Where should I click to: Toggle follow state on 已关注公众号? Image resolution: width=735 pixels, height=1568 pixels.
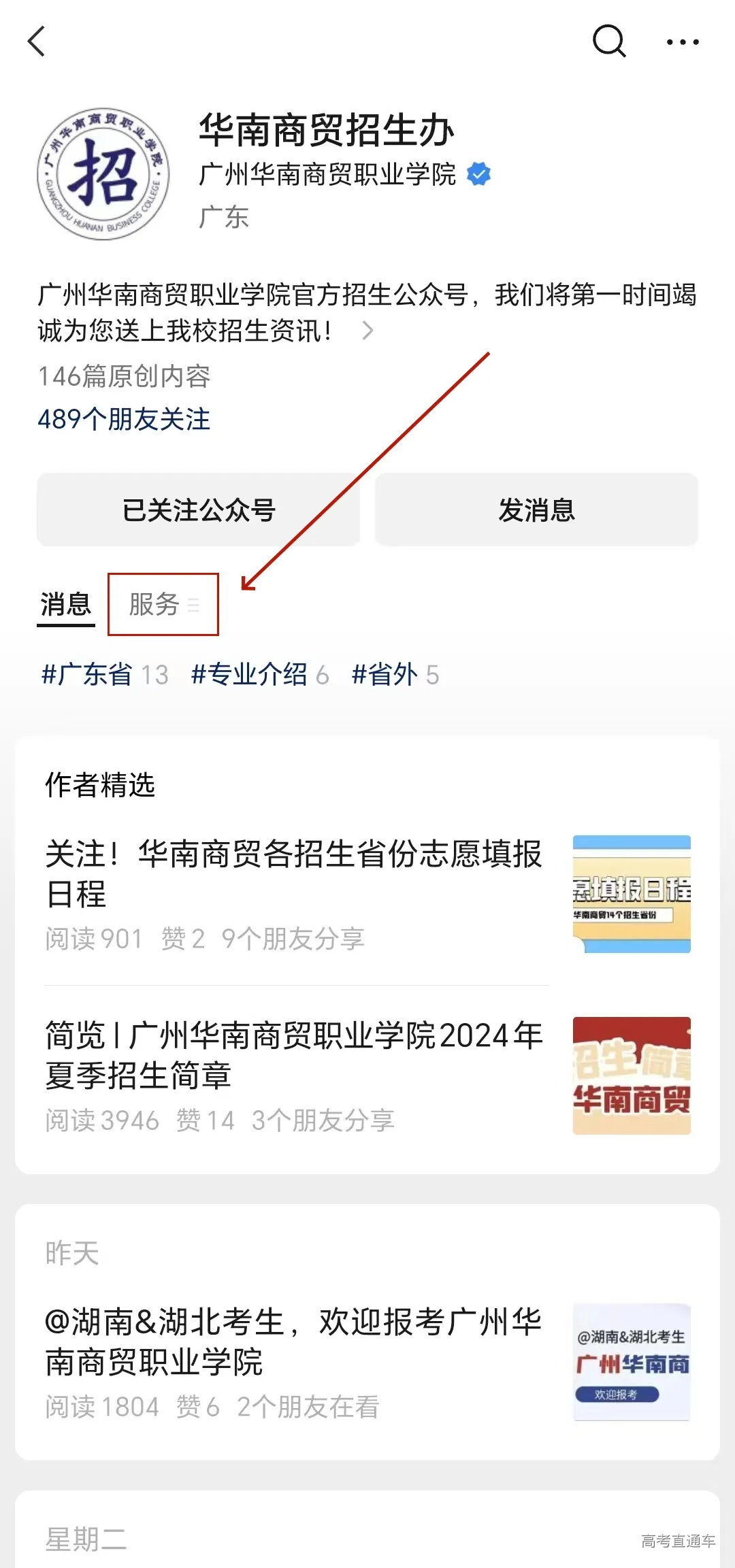click(198, 510)
